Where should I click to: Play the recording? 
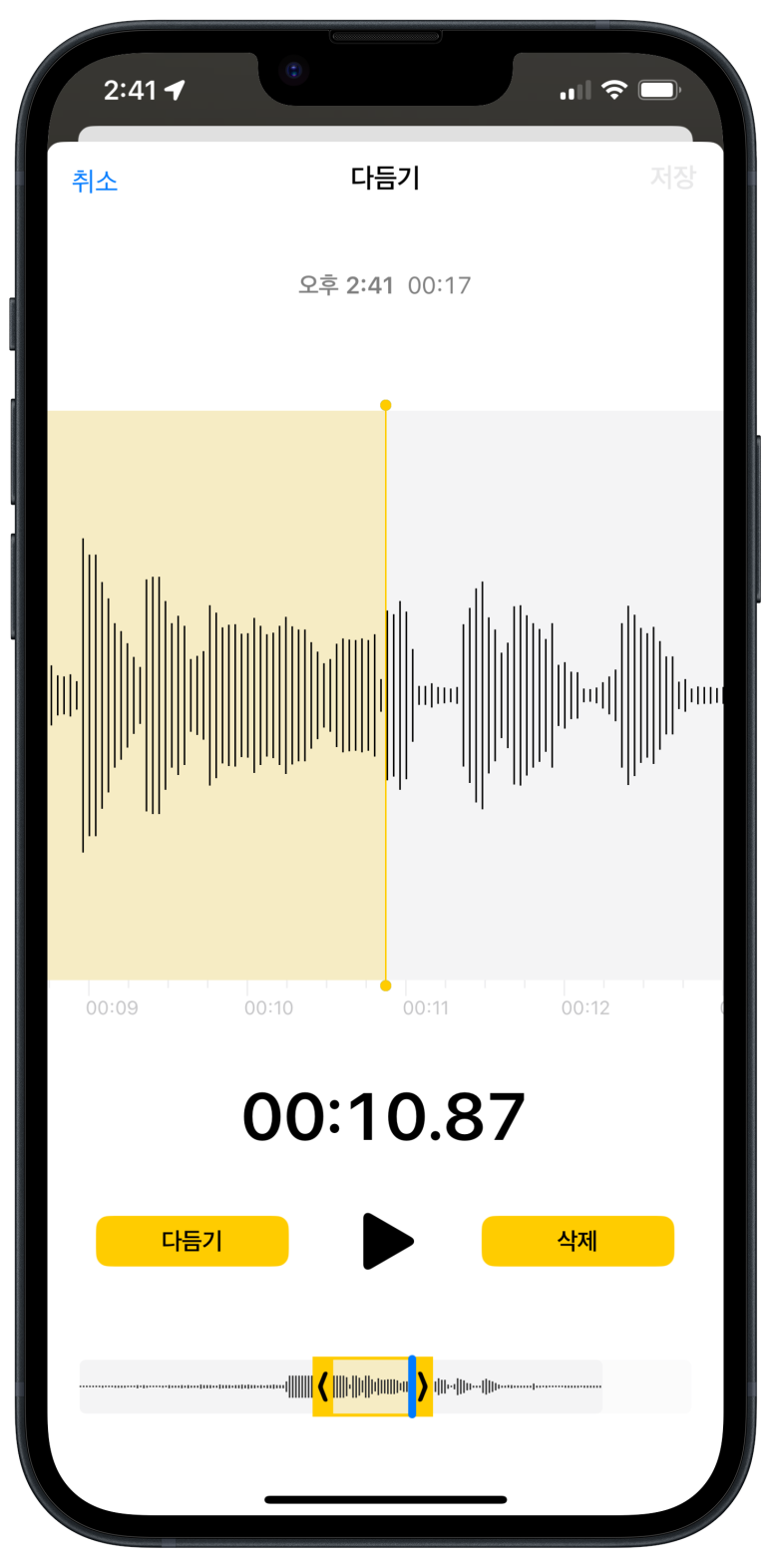click(x=387, y=1241)
